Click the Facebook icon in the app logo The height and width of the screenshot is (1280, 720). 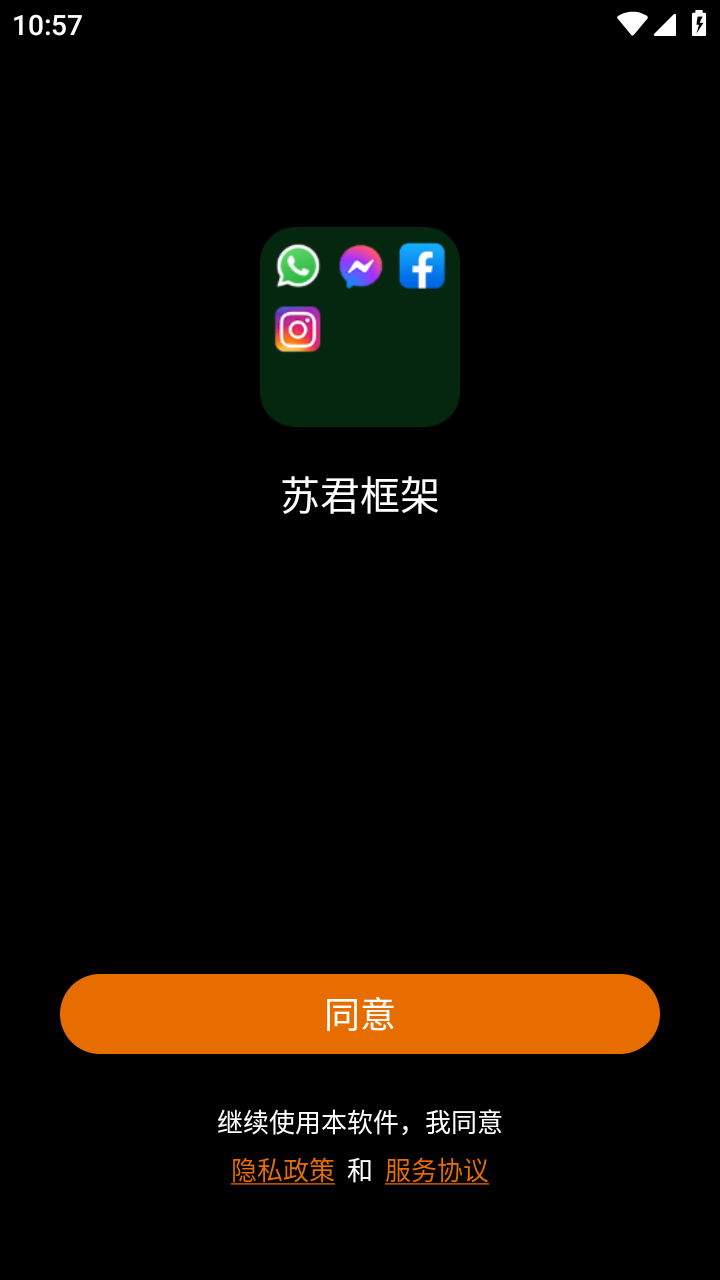coord(422,267)
